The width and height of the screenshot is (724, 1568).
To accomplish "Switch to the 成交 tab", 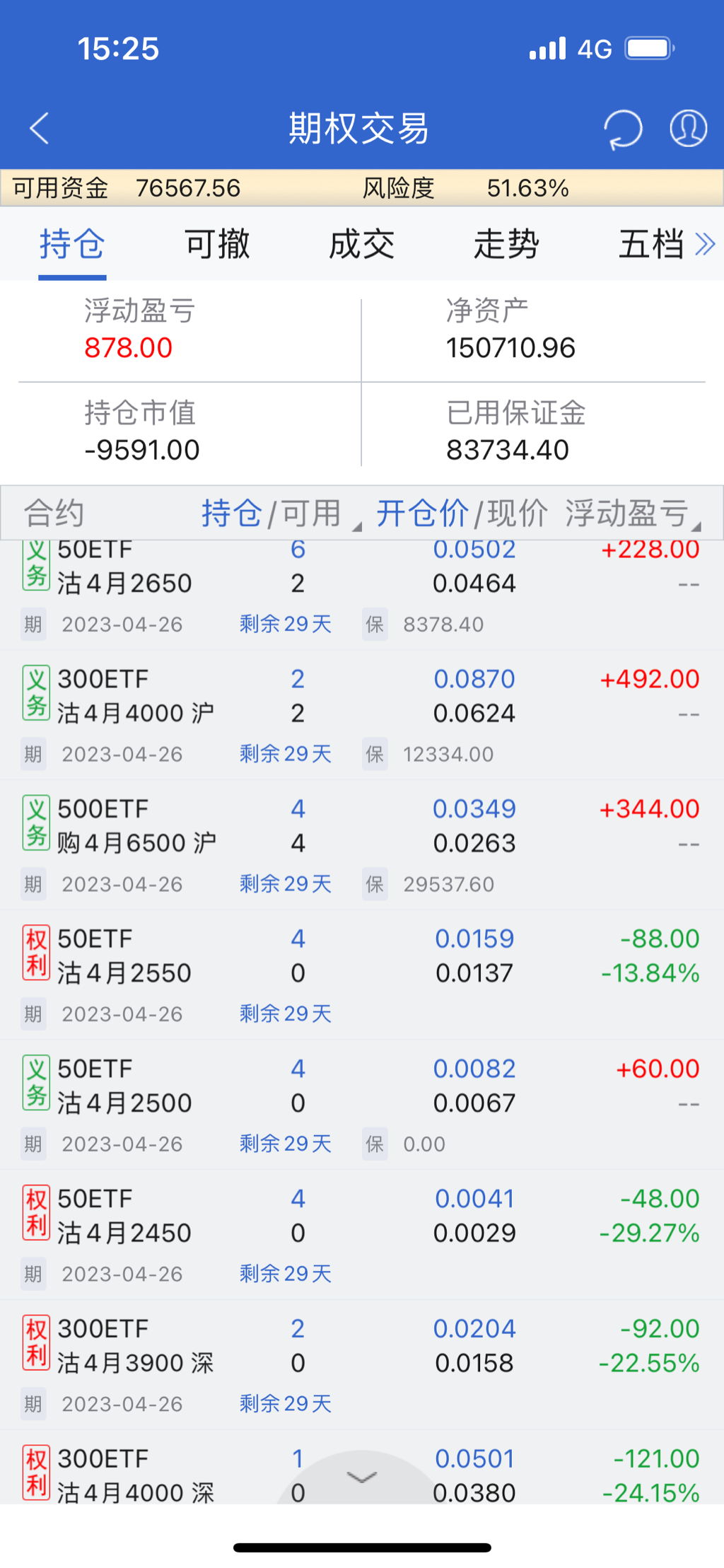I will click(361, 245).
